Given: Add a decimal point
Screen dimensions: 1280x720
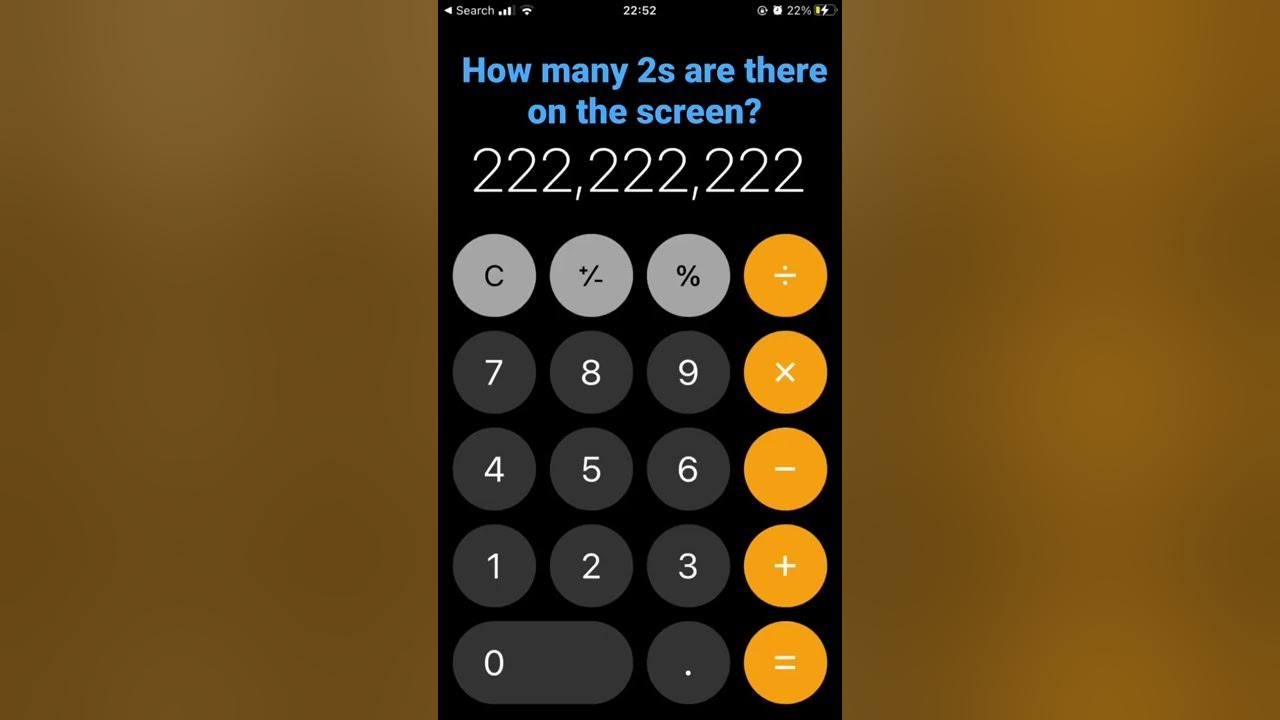Looking at the screenshot, I should [688, 663].
